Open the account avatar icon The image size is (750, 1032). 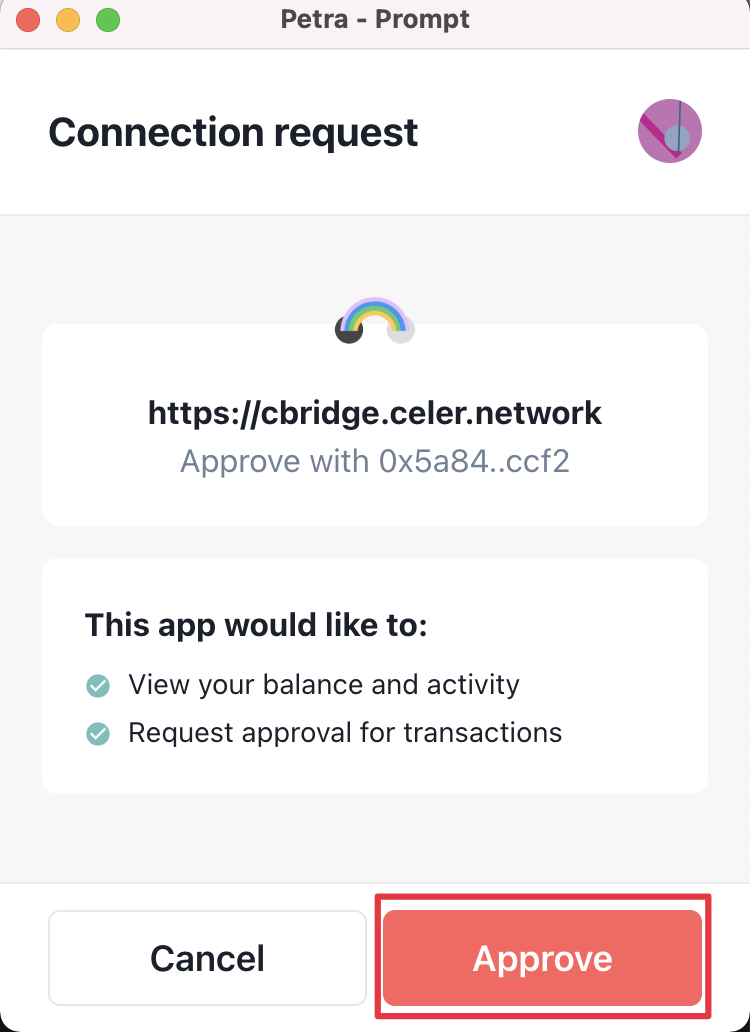tap(669, 131)
